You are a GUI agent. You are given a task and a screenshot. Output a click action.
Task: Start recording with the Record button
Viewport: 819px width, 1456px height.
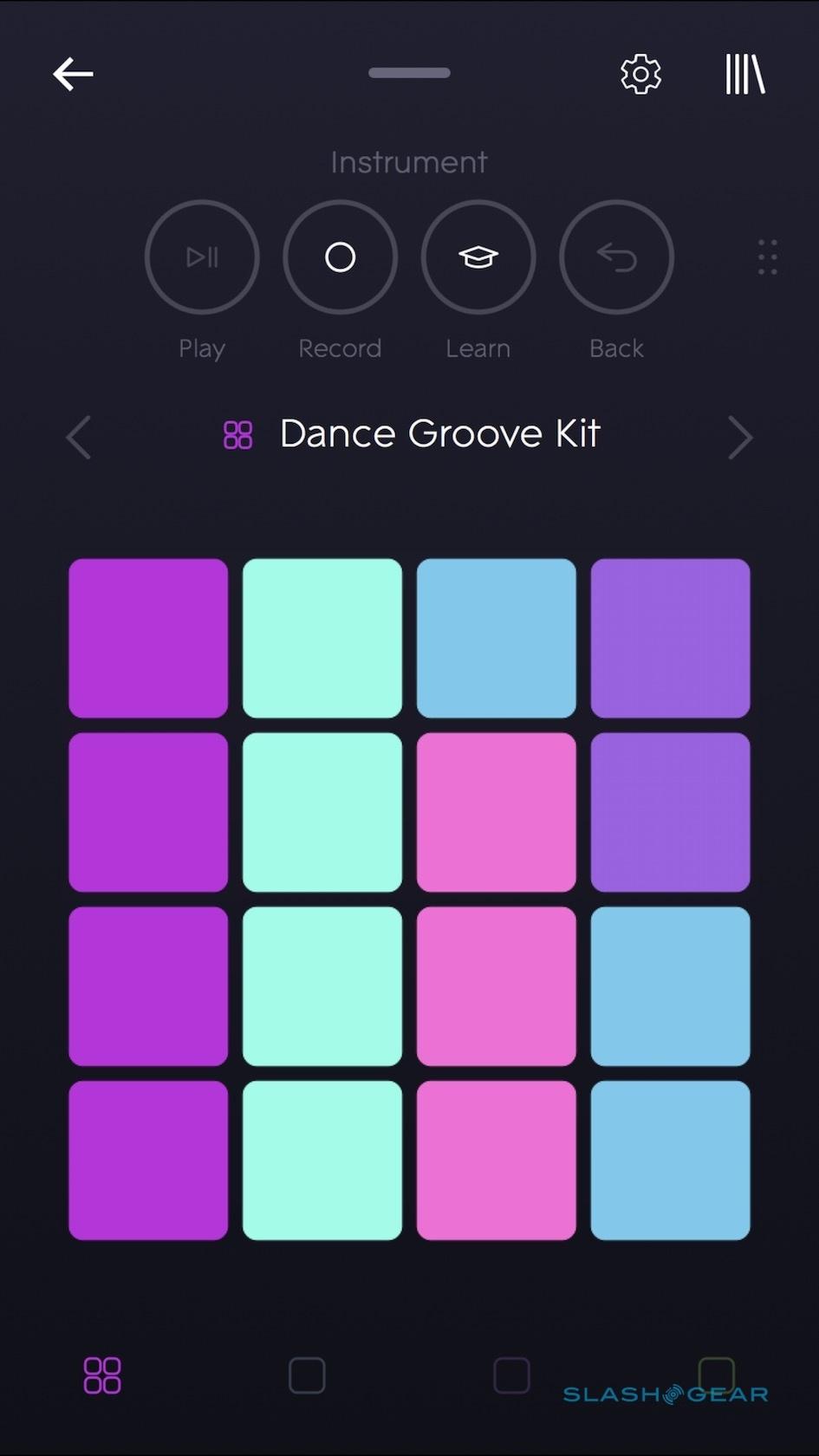(x=340, y=257)
